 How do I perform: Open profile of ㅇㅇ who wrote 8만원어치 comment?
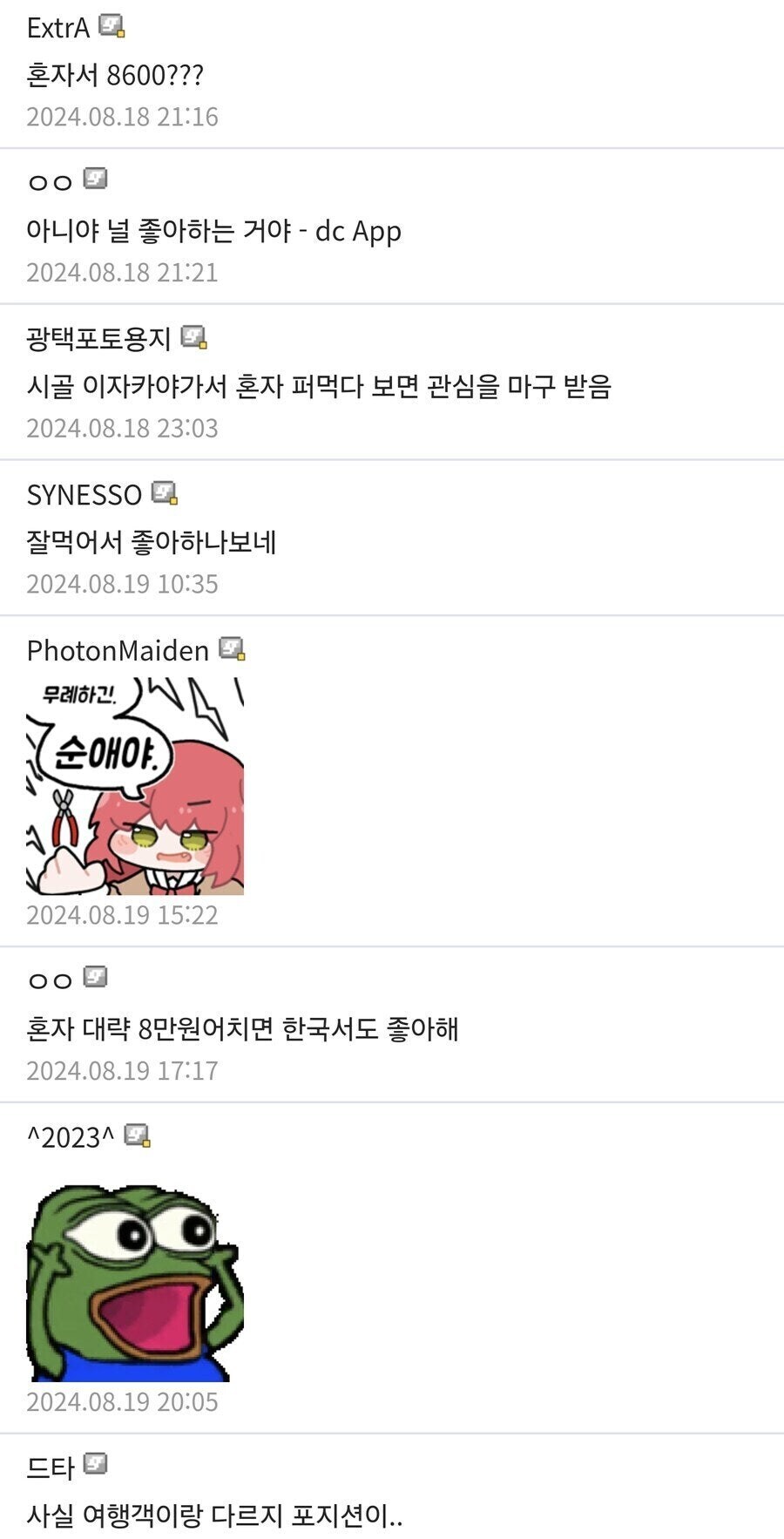50,980
